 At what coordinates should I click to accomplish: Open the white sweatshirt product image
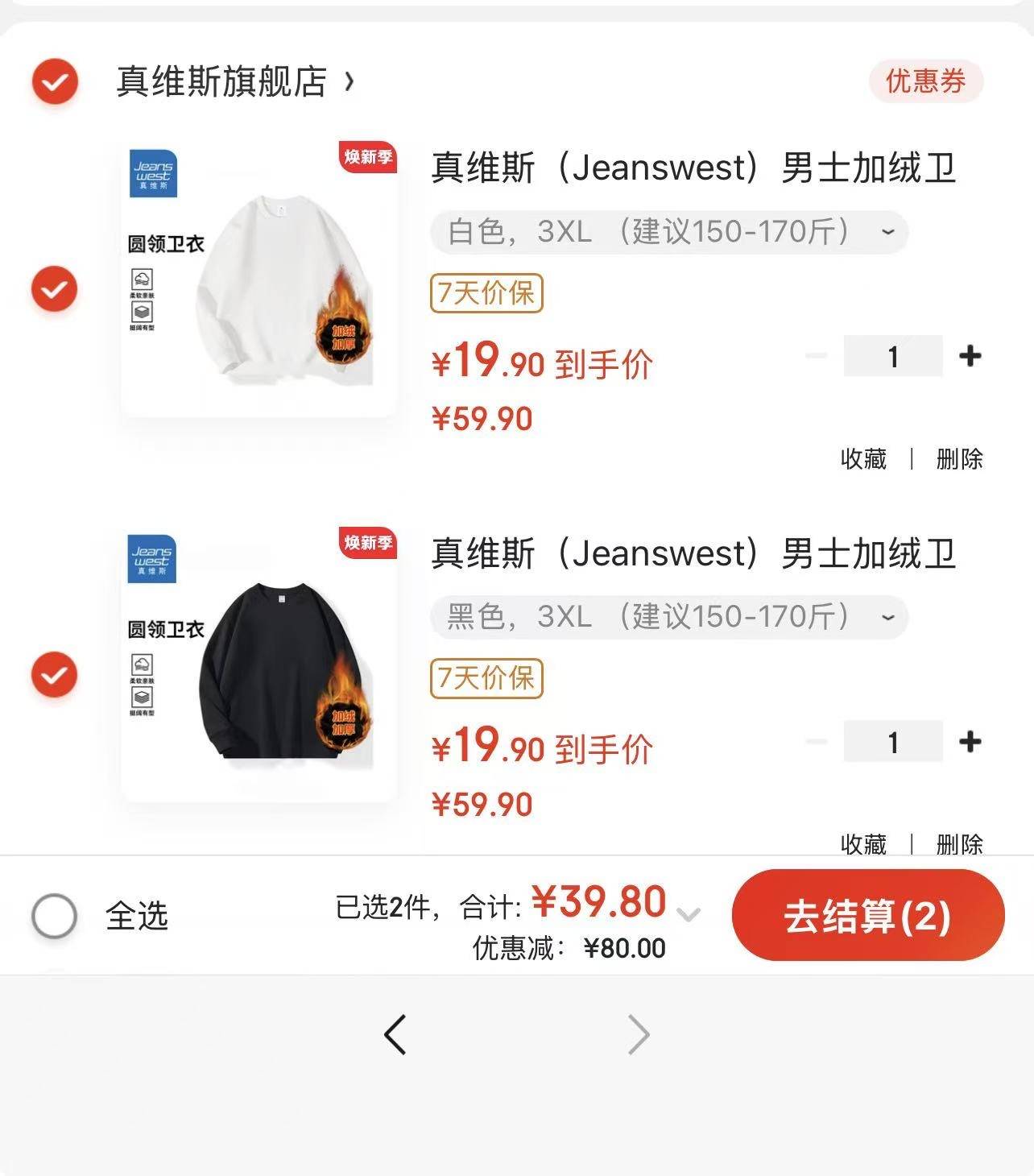[258, 280]
